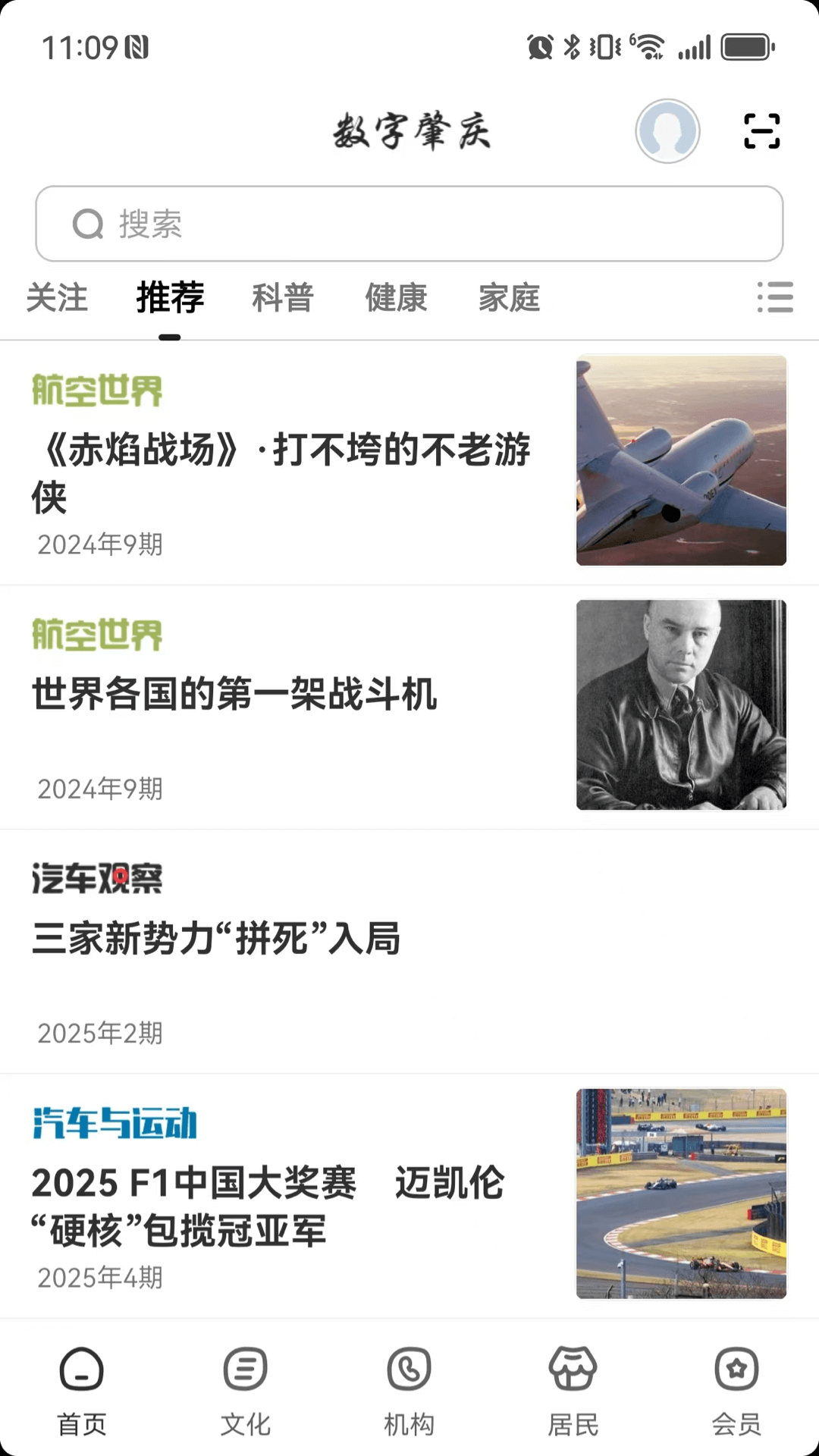Open article 三家新势力“拼死”入局
The height and width of the screenshot is (1456, 819).
click(x=216, y=939)
